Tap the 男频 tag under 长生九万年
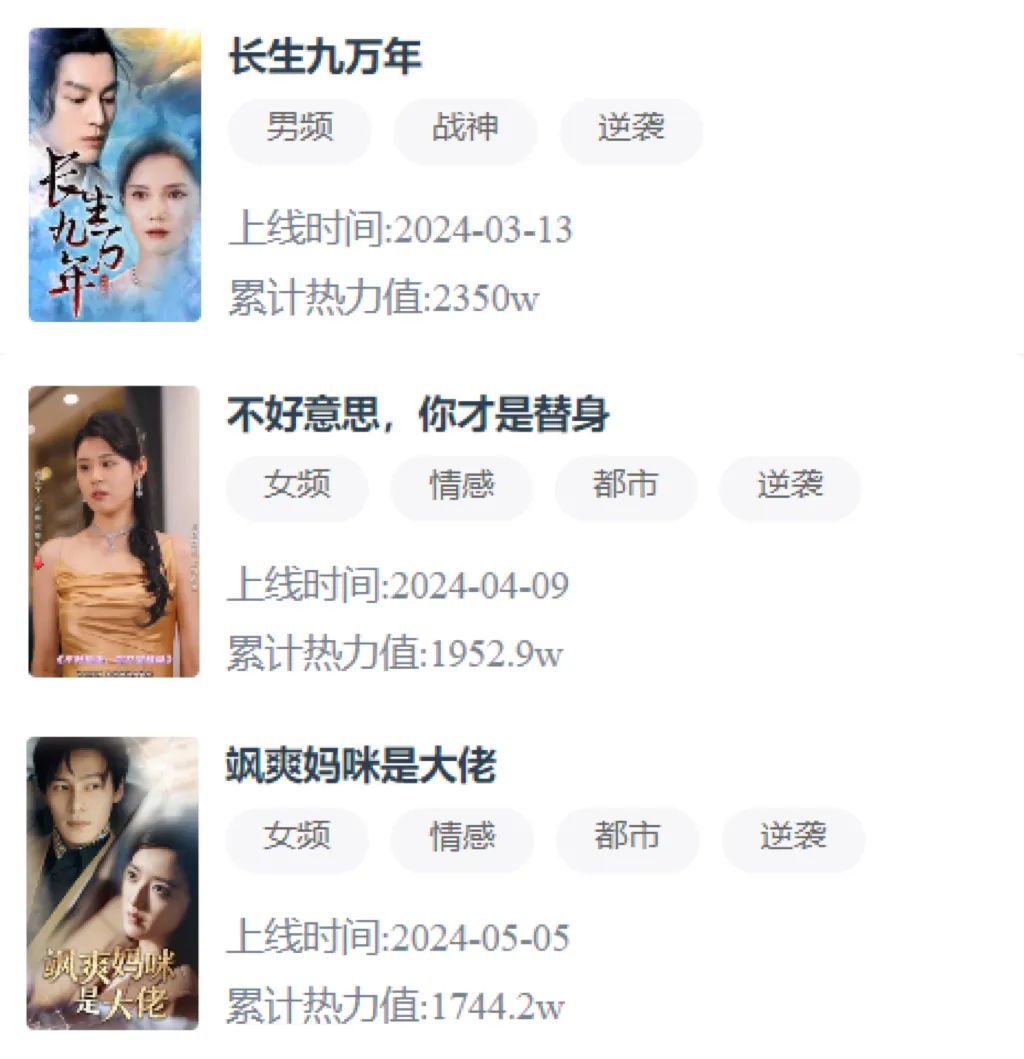Viewport: 1024px width, 1059px height. 300,130
